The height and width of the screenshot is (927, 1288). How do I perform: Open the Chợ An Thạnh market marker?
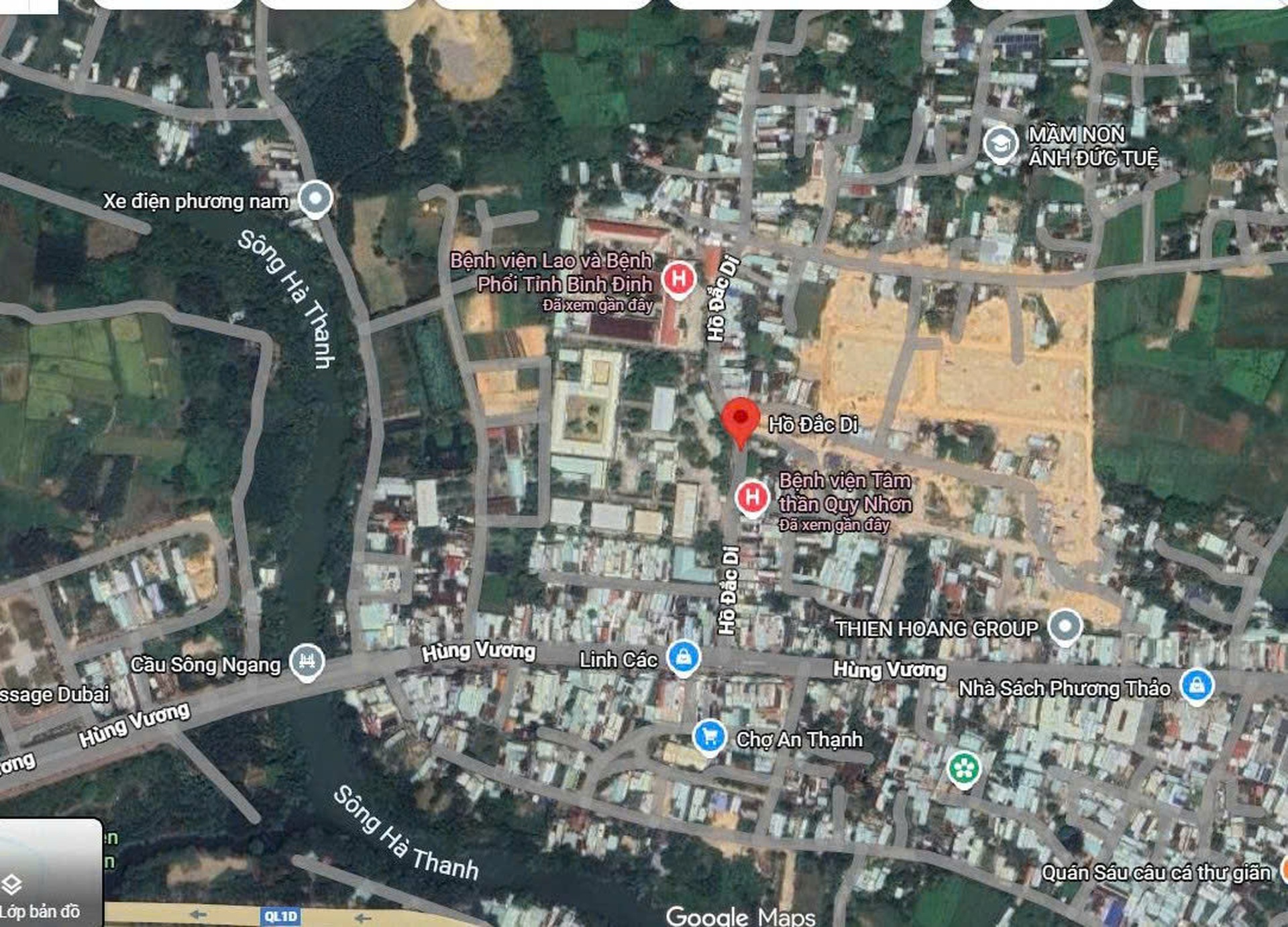[x=709, y=737]
